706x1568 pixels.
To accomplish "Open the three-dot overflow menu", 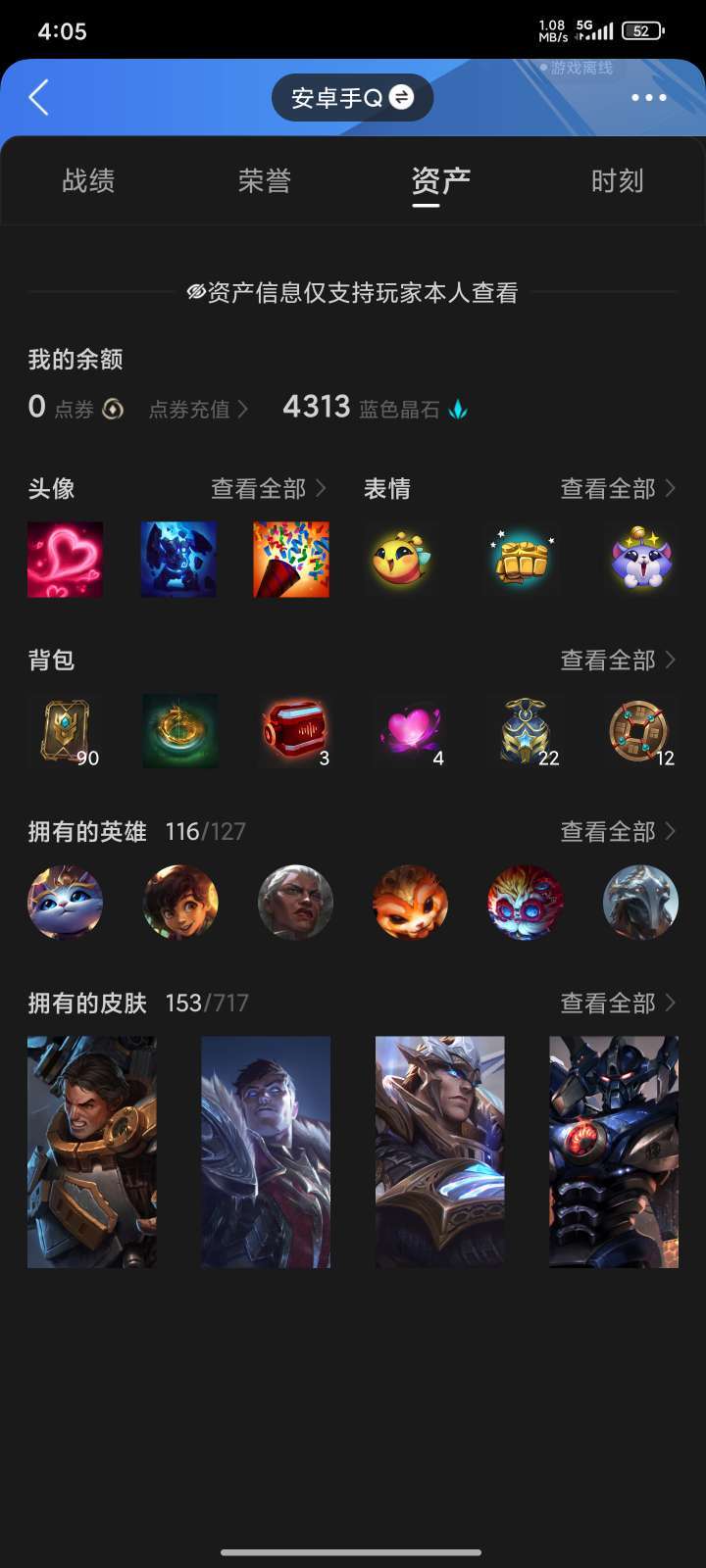I will (649, 97).
